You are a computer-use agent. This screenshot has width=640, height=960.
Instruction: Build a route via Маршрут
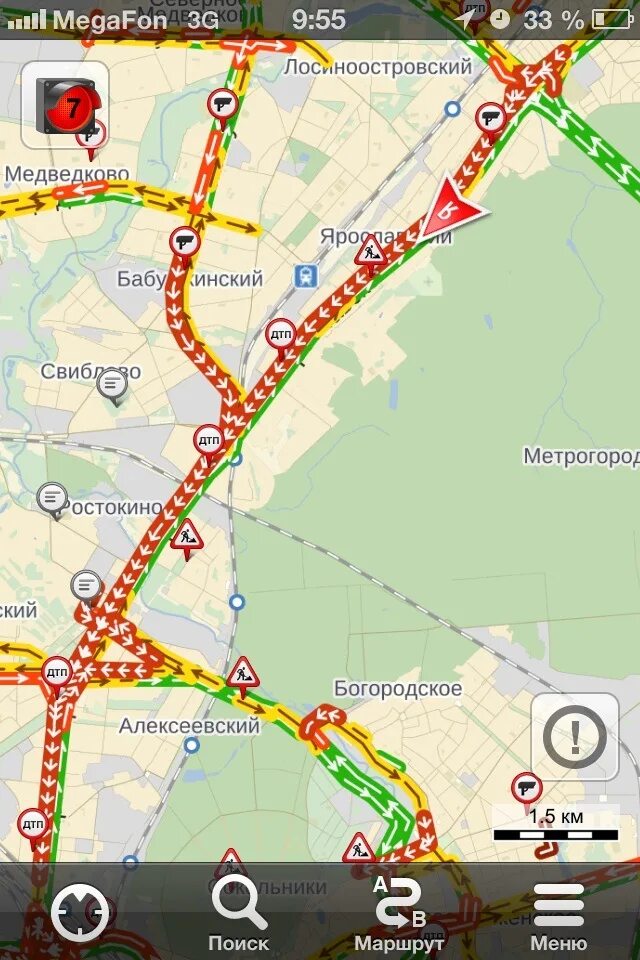coord(398,912)
